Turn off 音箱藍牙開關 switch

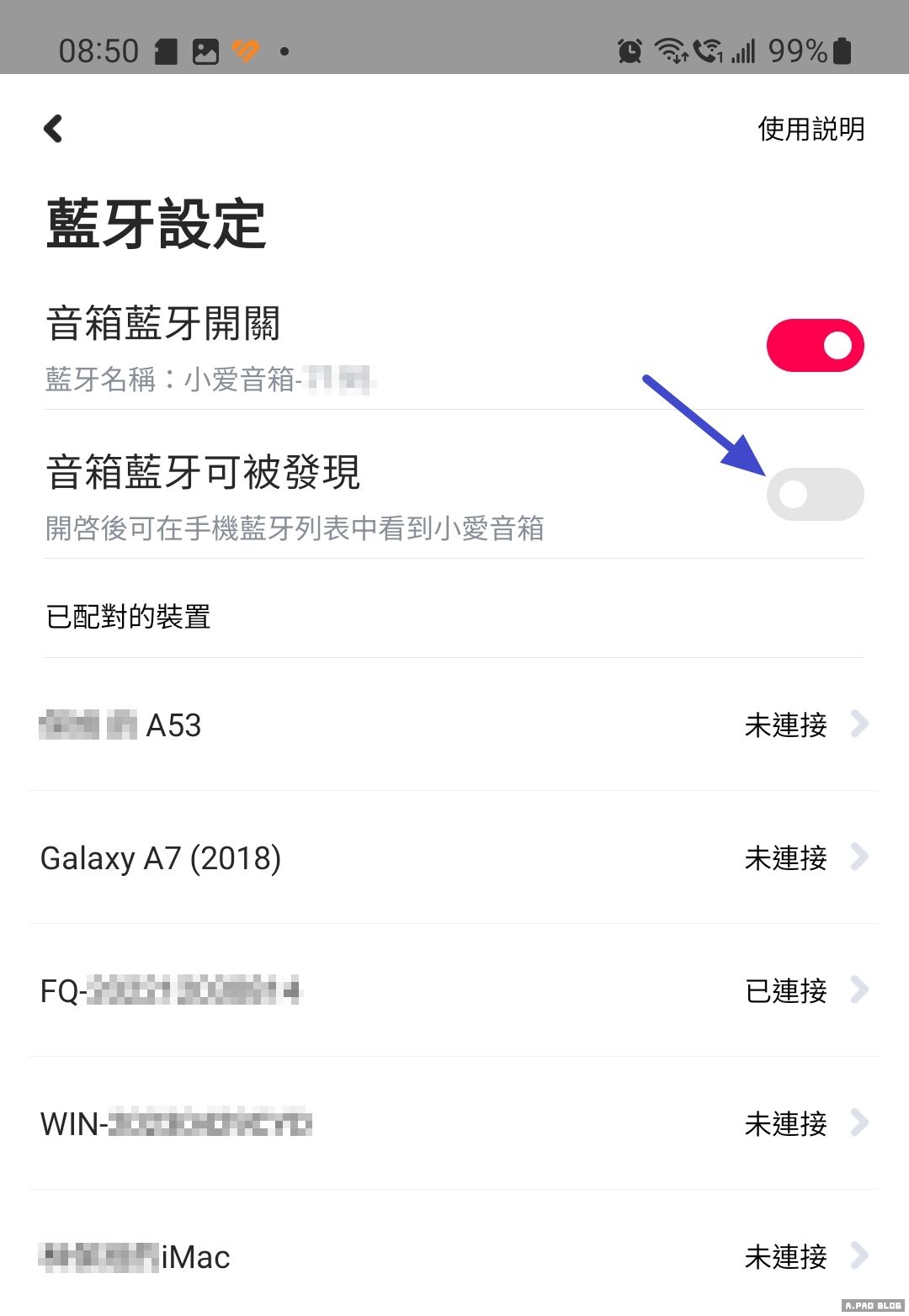tap(815, 345)
